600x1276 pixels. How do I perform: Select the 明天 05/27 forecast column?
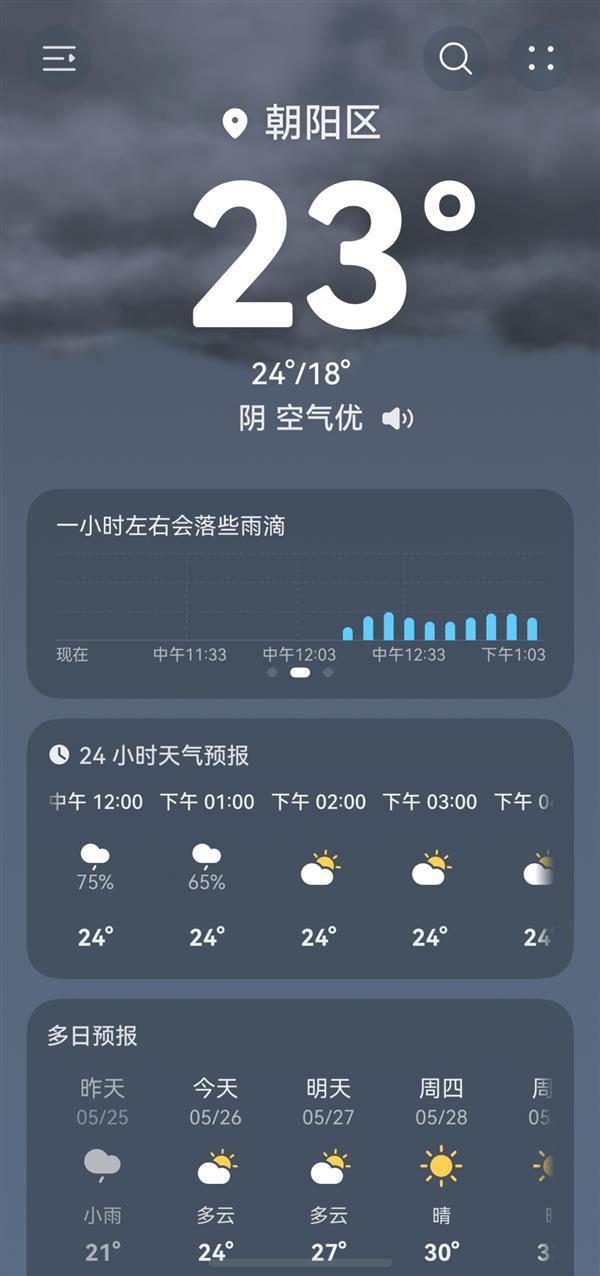pos(328,1164)
